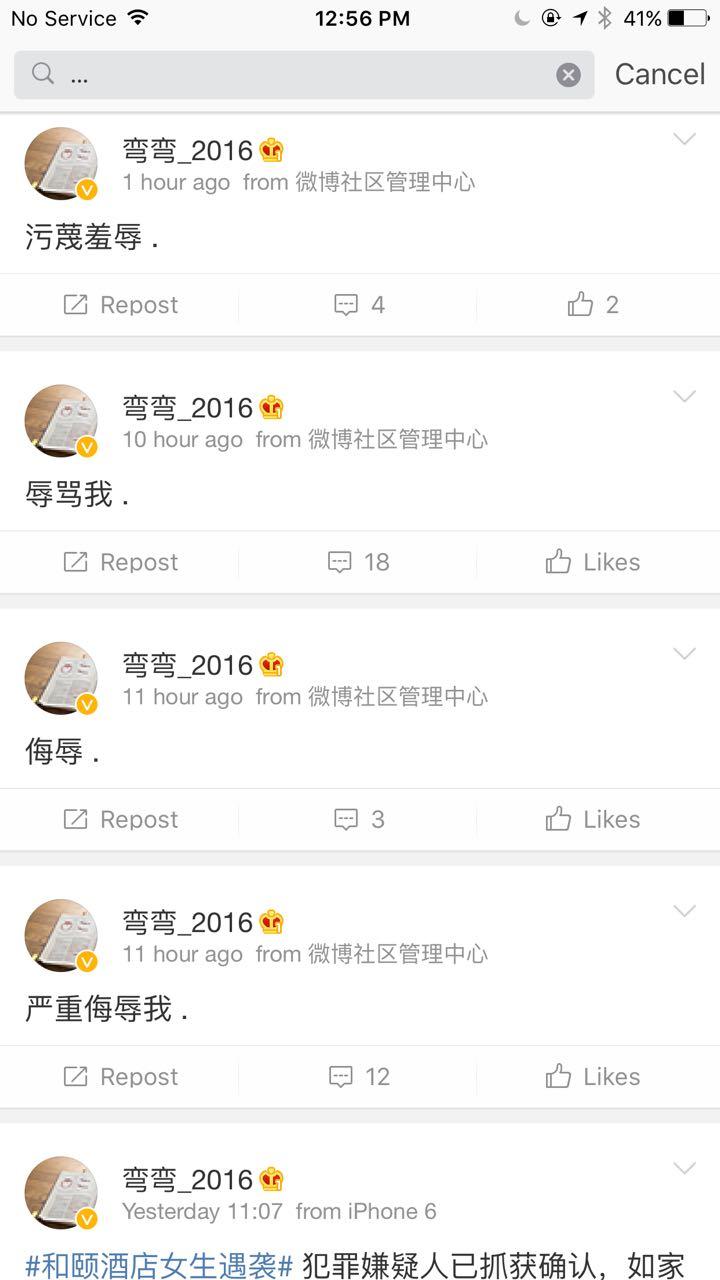Screen dimensions: 720x1280
Task: Cancel the search
Action: pos(659,75)
